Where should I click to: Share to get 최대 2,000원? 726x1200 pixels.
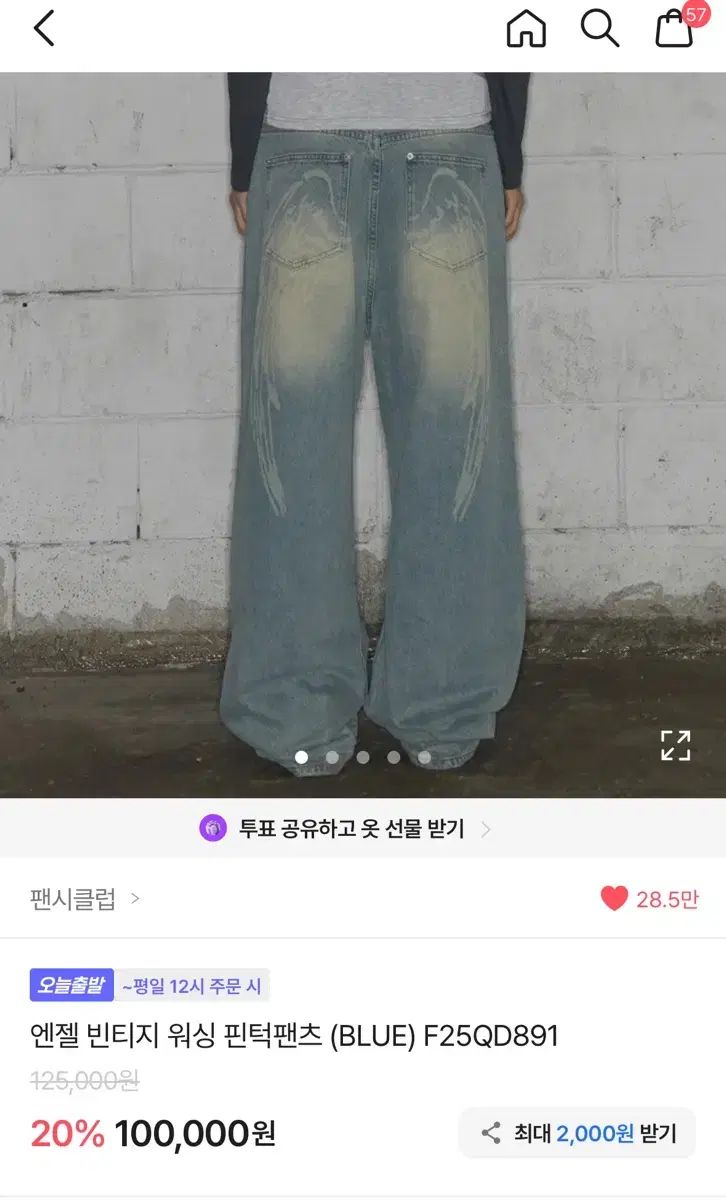[577, 1133]
